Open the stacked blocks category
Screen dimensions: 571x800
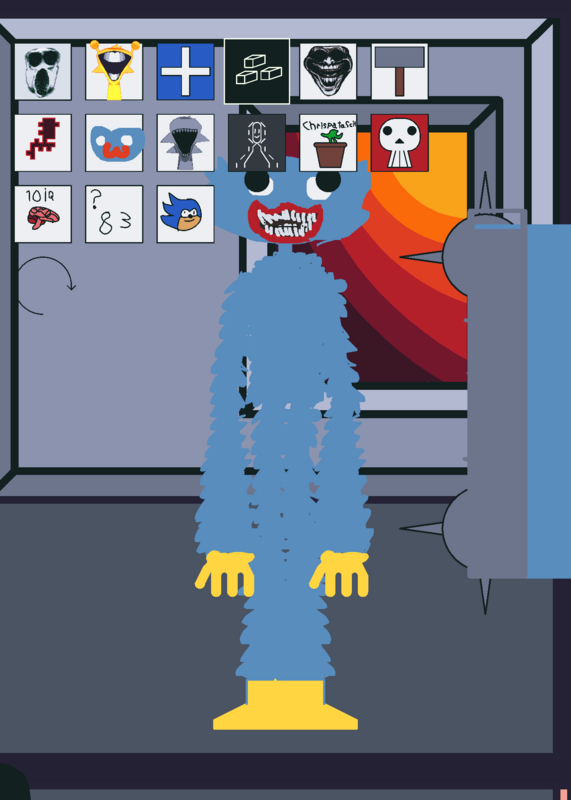(257, 71)
